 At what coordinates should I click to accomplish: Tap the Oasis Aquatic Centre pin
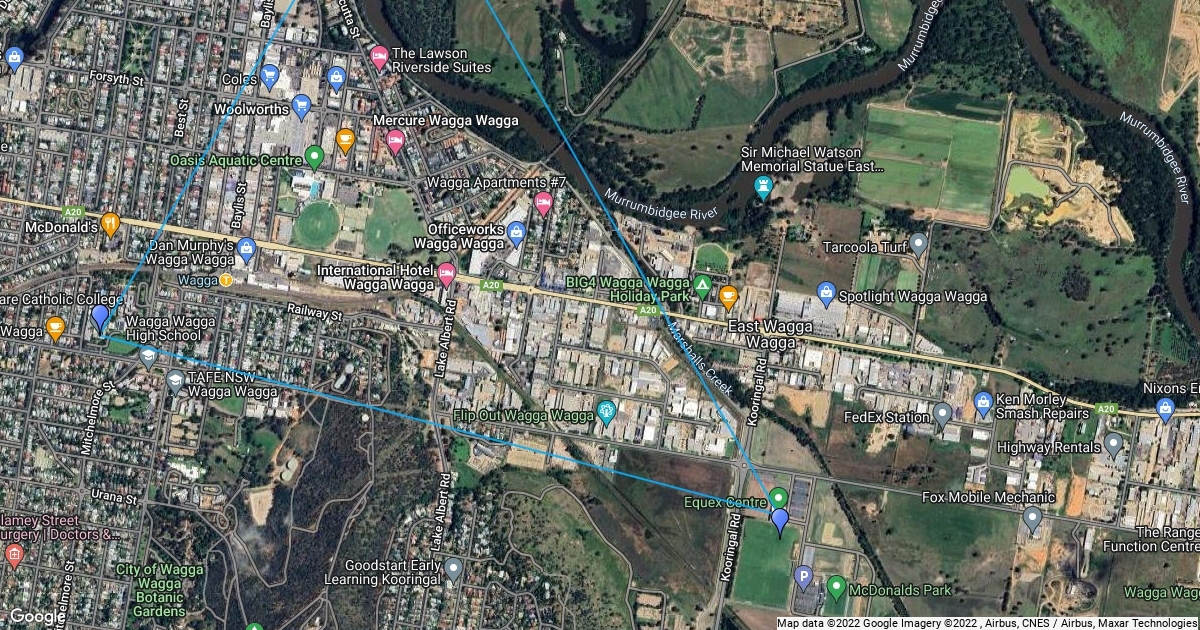(x=315, y=157)
